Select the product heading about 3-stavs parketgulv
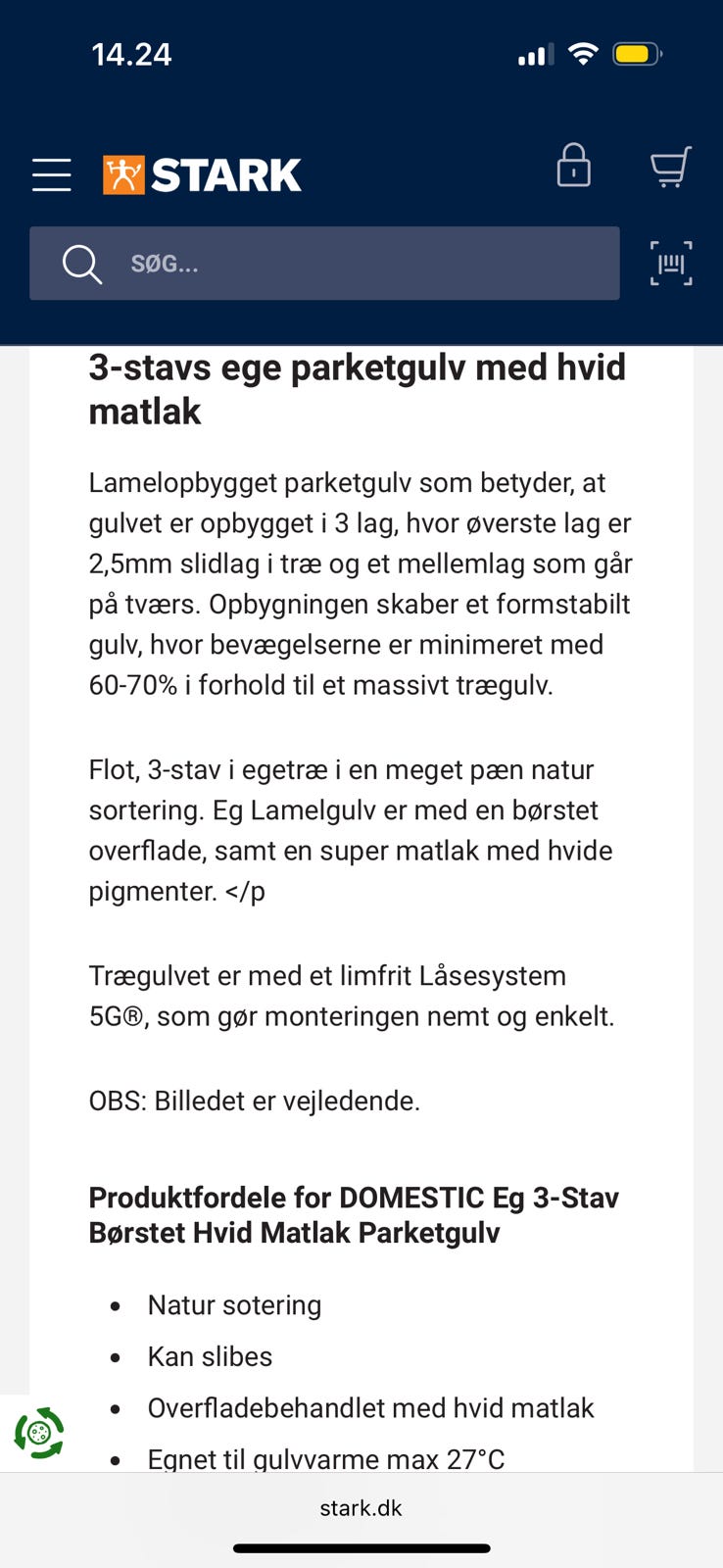Viewport: 723px width, 1568px height. [x=357, y=388]
